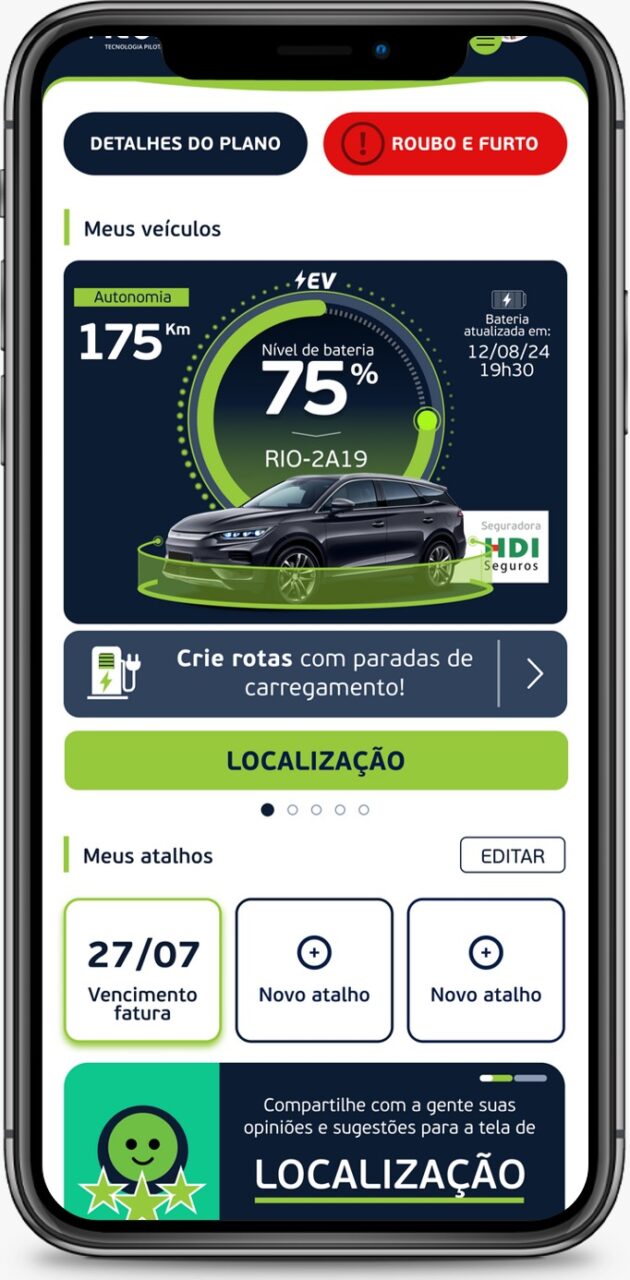This screenshot has width=630, height=1280.
Task: Open Detalhes do Plano
Action: coord(186,144)
